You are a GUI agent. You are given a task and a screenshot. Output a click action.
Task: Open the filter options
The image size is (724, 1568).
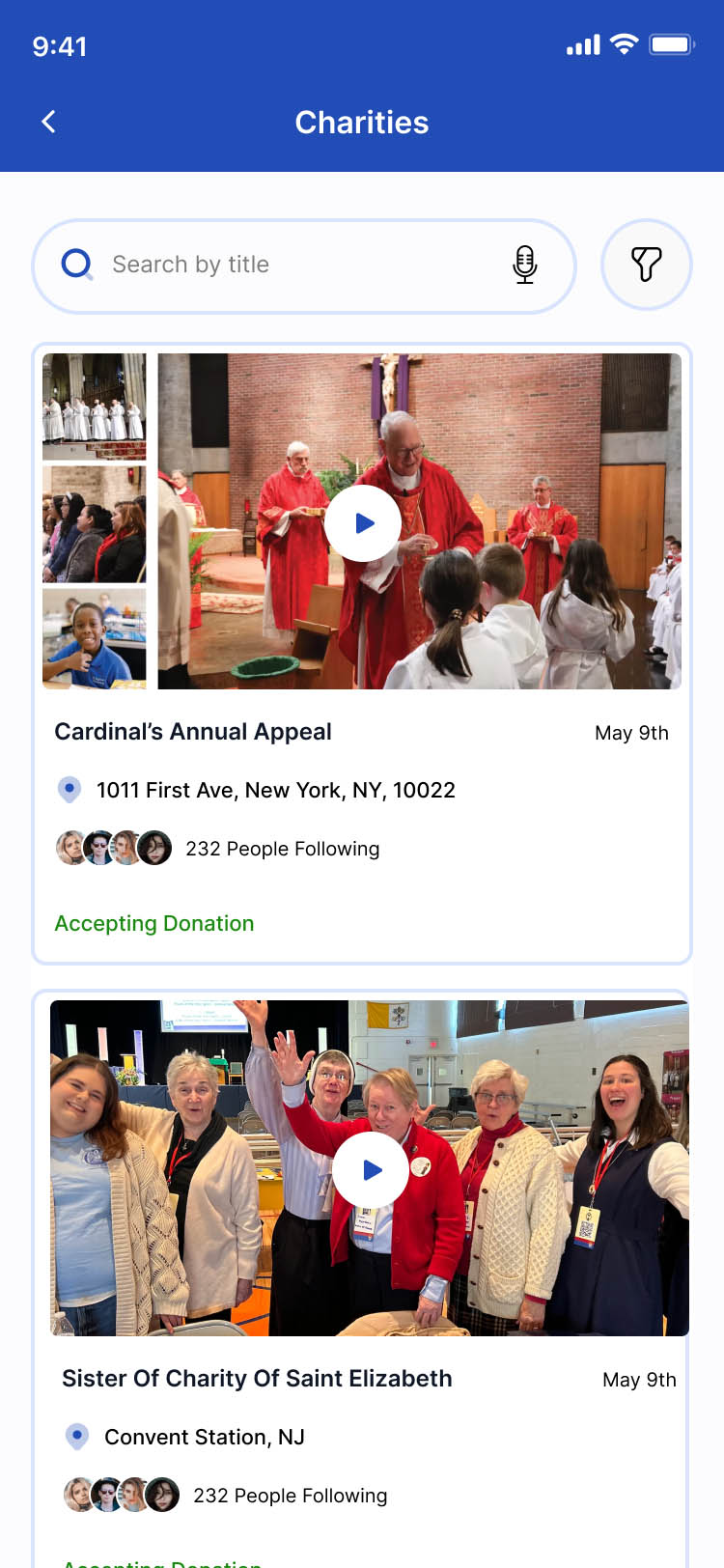tap(646, 265)
